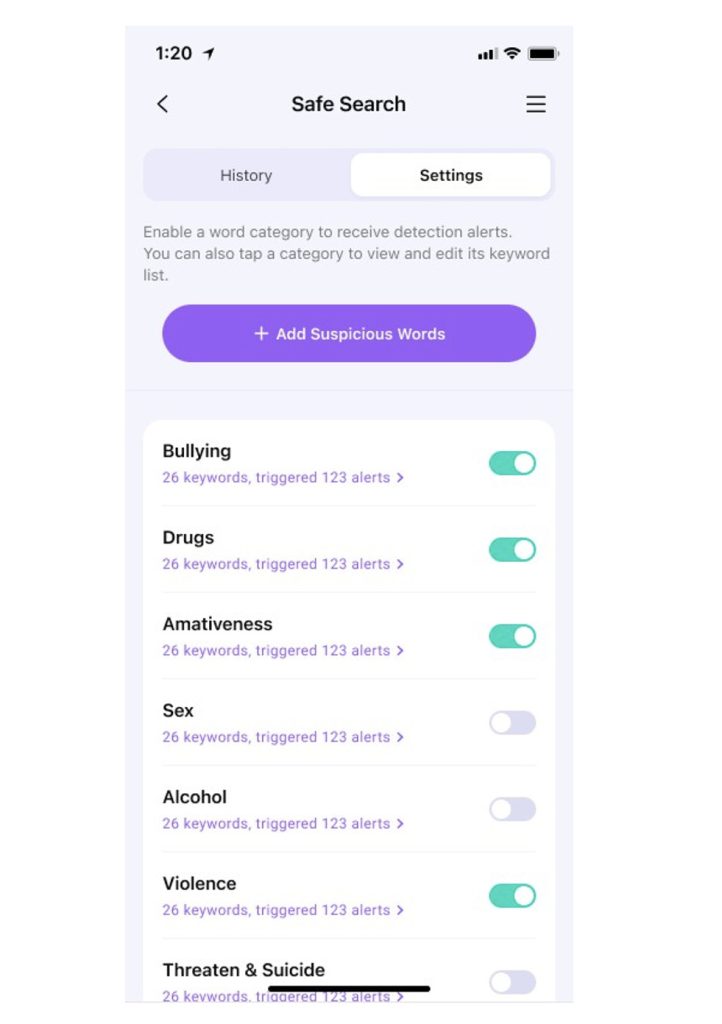Open Alcohol keyword details
Screen dimensions: 722x1024
pos(282,824)
